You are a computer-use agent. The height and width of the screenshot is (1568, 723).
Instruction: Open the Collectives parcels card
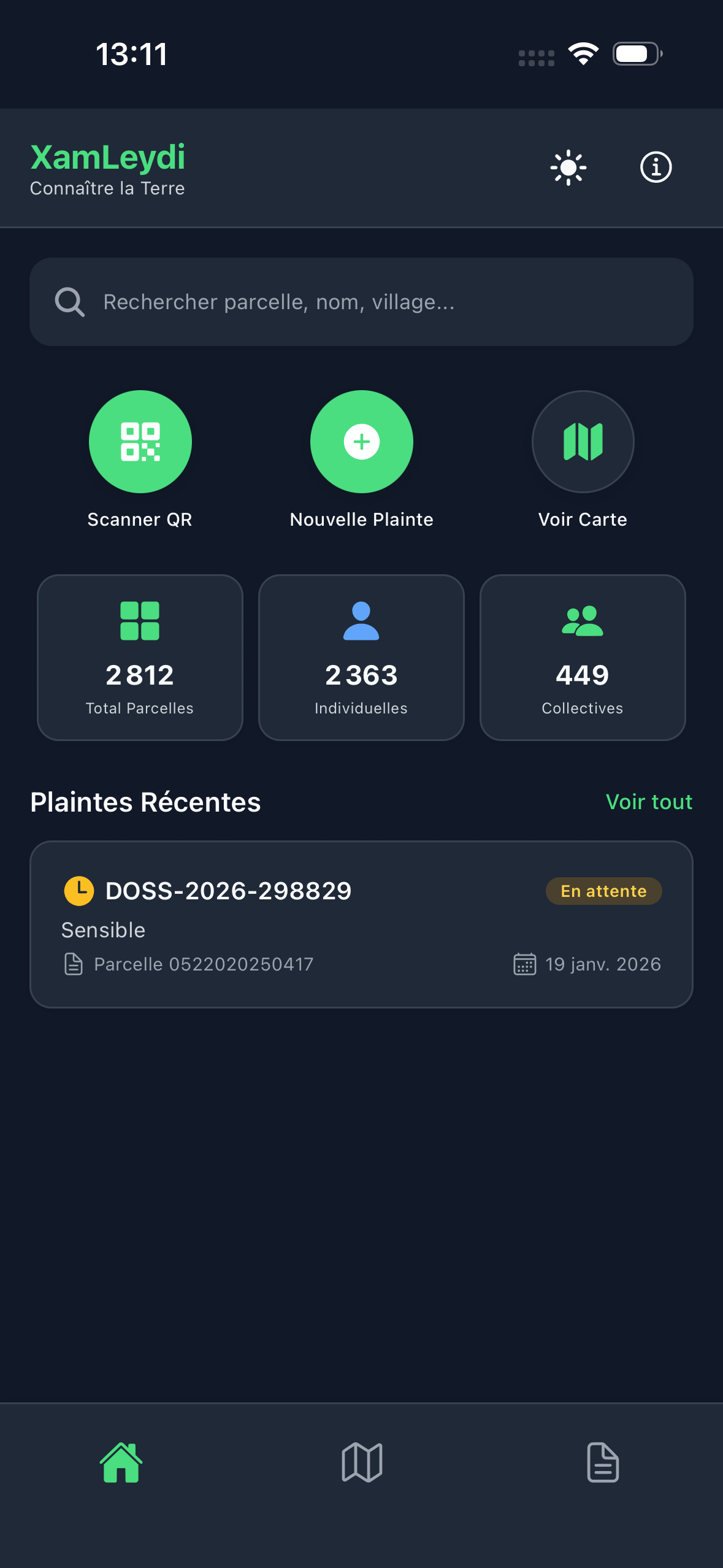coord(583,658)
